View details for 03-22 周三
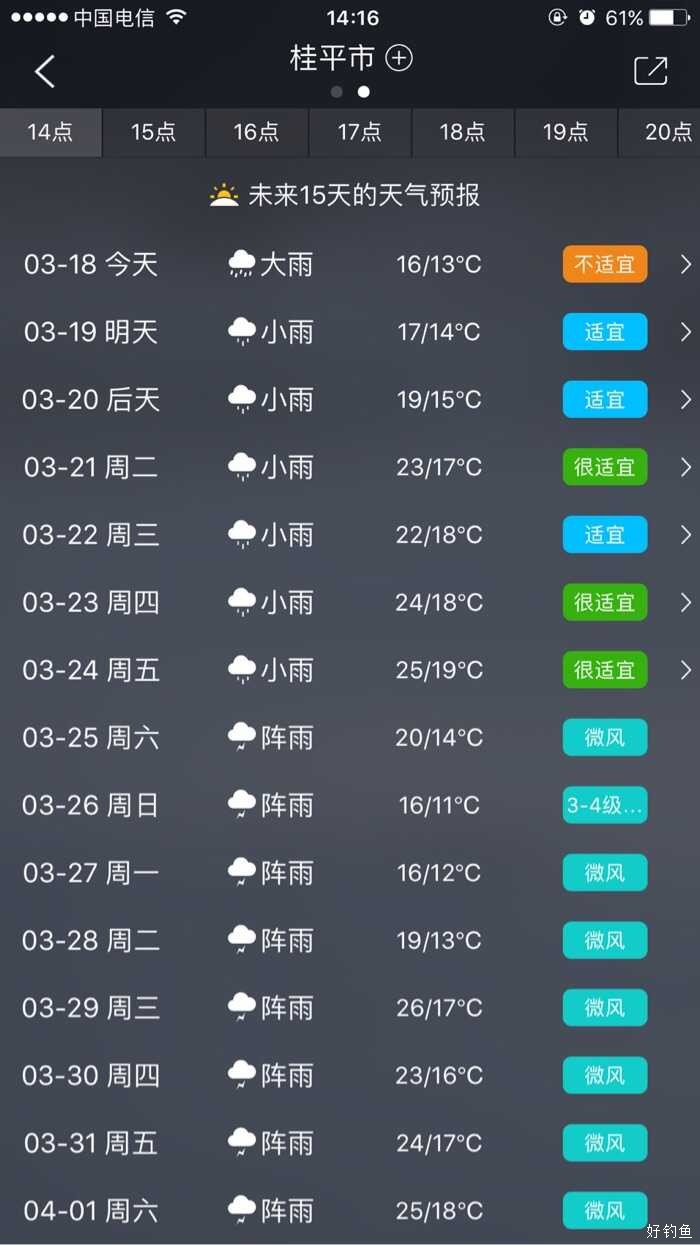 pos(350,535)
